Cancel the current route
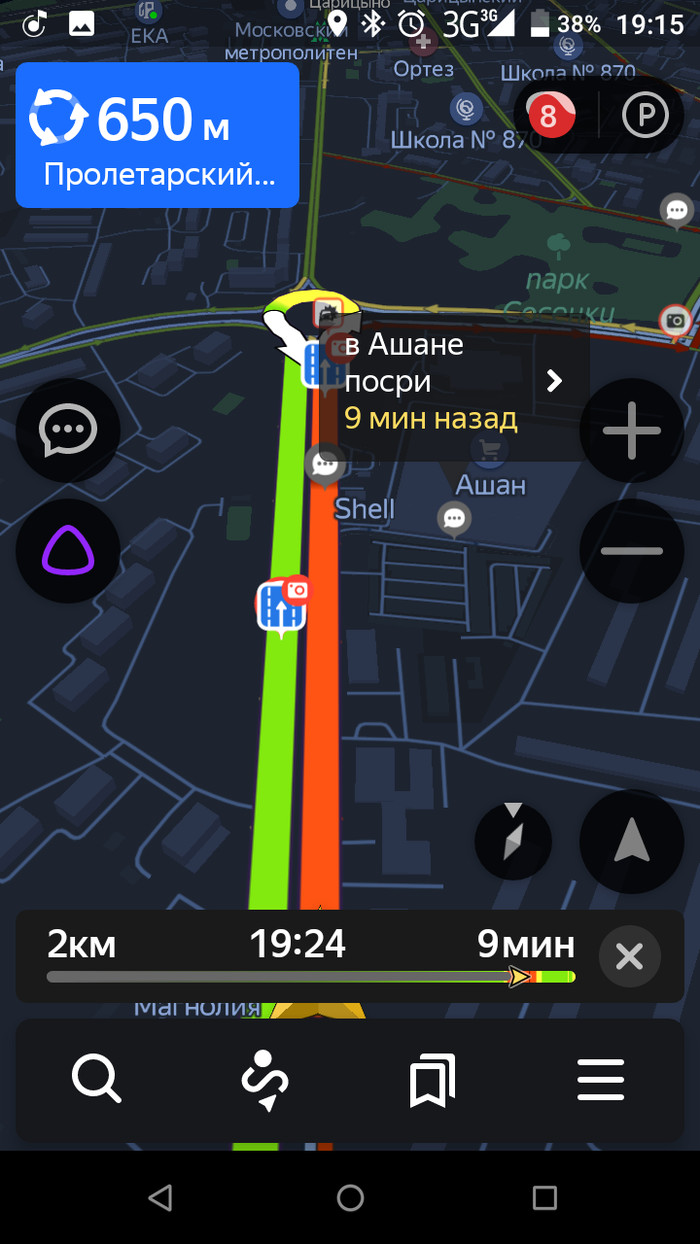The width and height of the screenshot is (700, 1244). (x=629, y=957)
